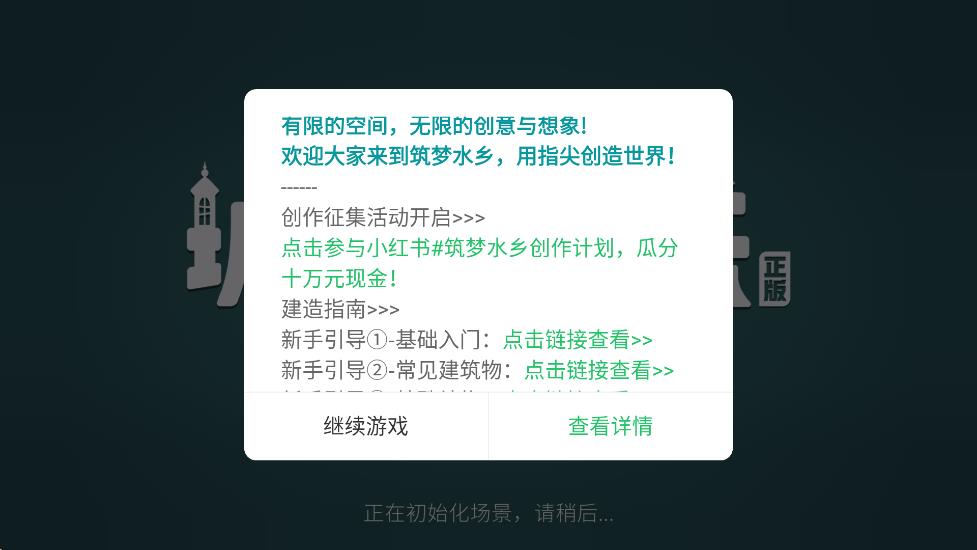Tap 查看详情 to view details
This screenshot has width=977, height=550.
pos(610,427)
